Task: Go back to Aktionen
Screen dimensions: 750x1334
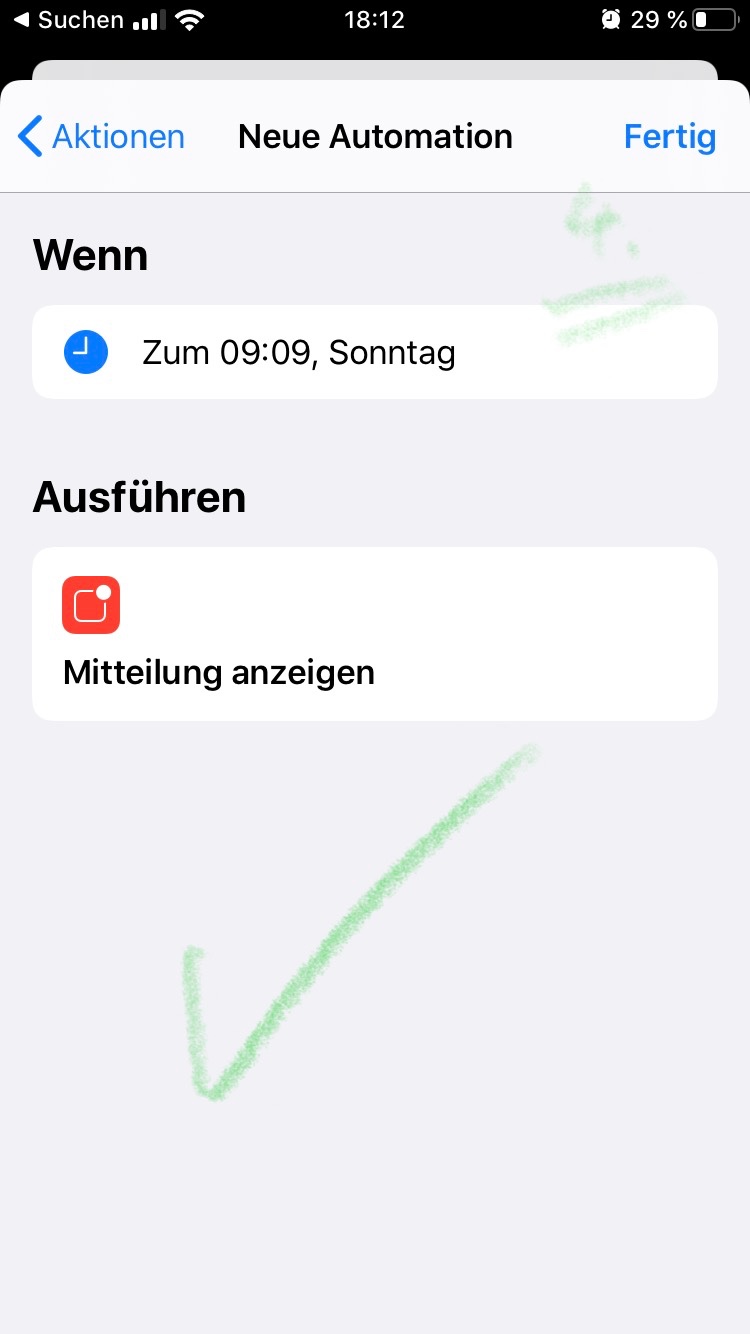Action: coord(102,136)
